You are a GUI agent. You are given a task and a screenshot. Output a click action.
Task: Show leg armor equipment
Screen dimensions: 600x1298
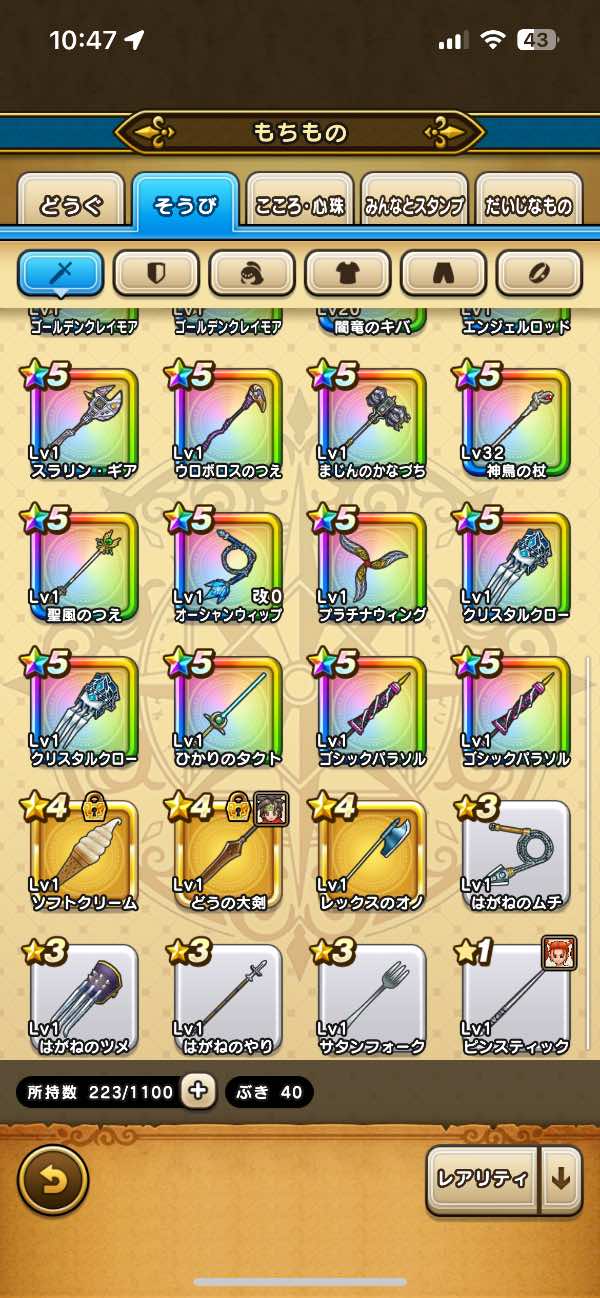pos(444,272)
